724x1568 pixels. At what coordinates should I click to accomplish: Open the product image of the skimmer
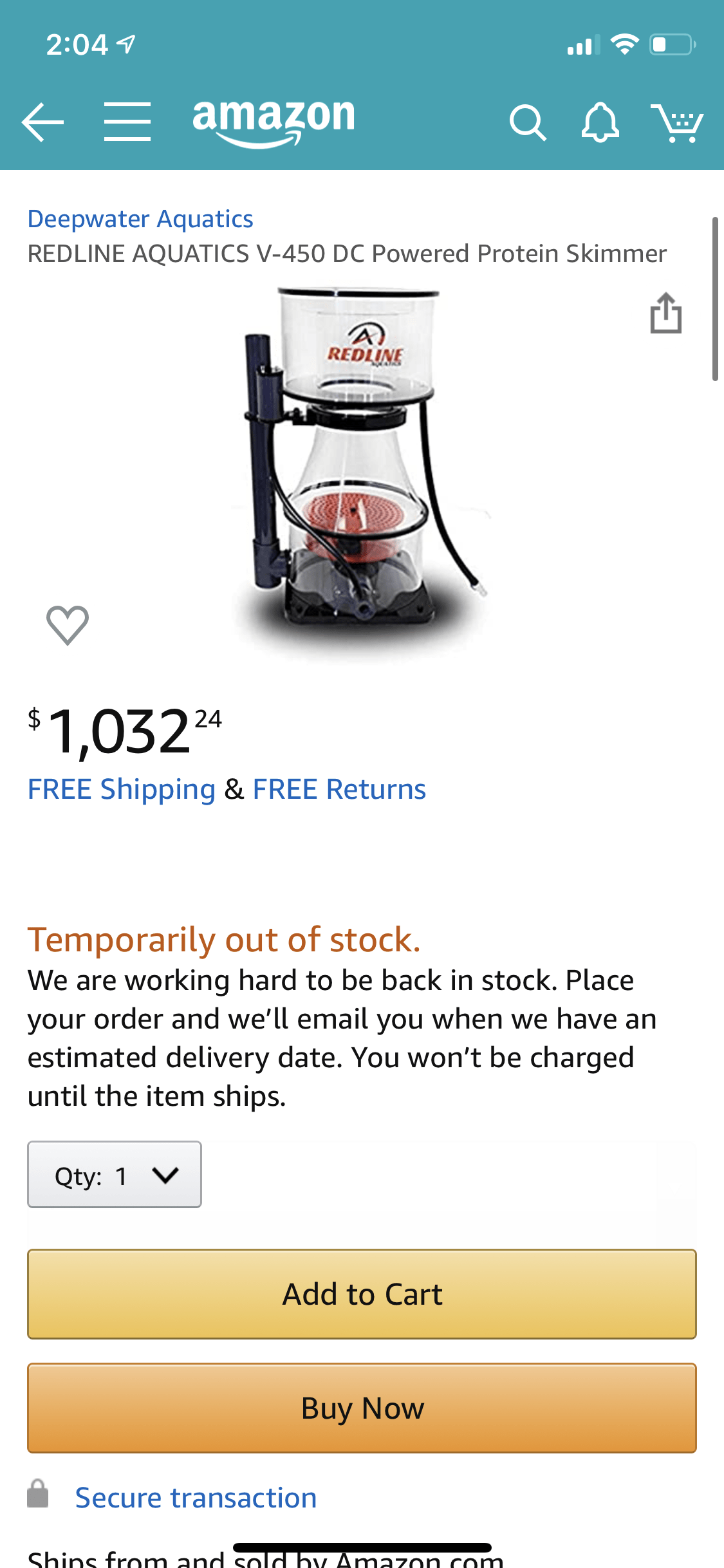[x=362, y=473]
